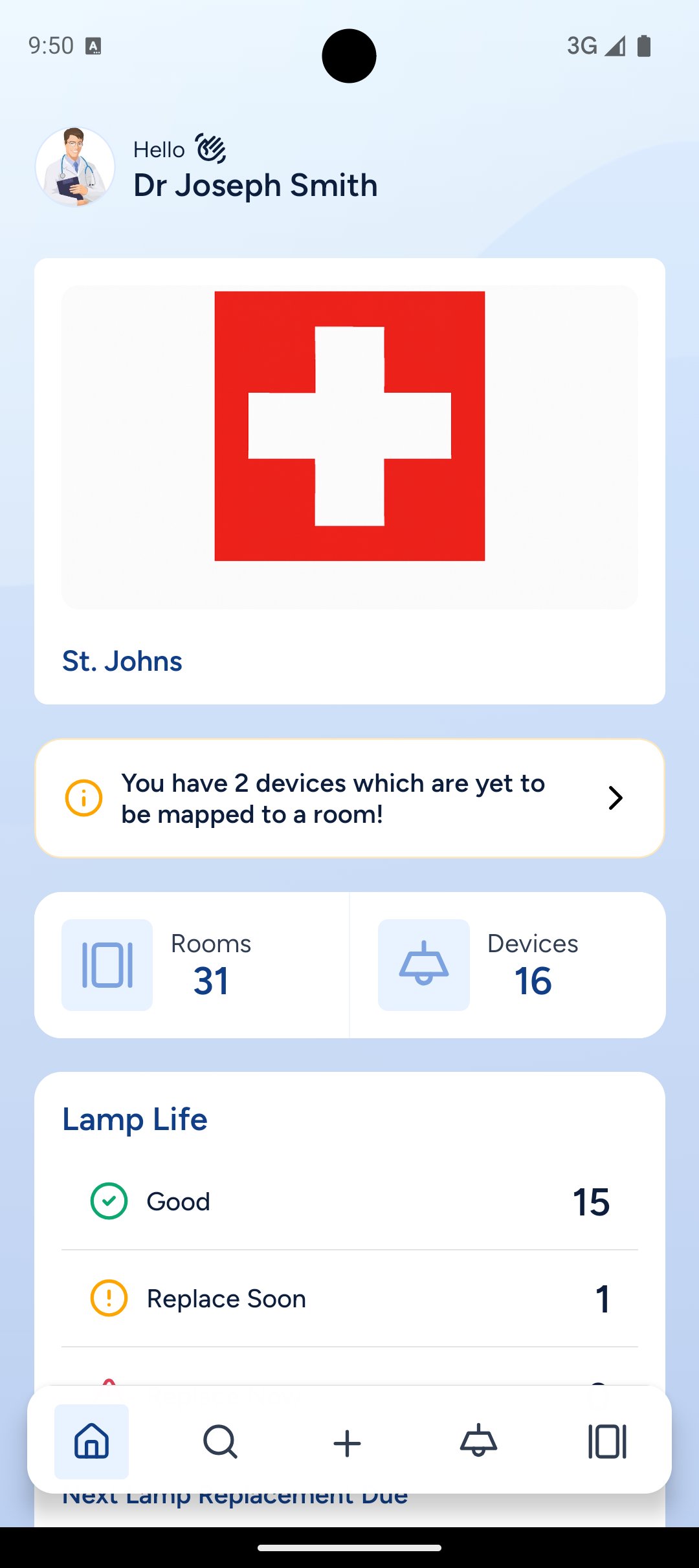Tap the Good lamp status row
The height and width of the screenshot is (1568, 699).
349,1201
